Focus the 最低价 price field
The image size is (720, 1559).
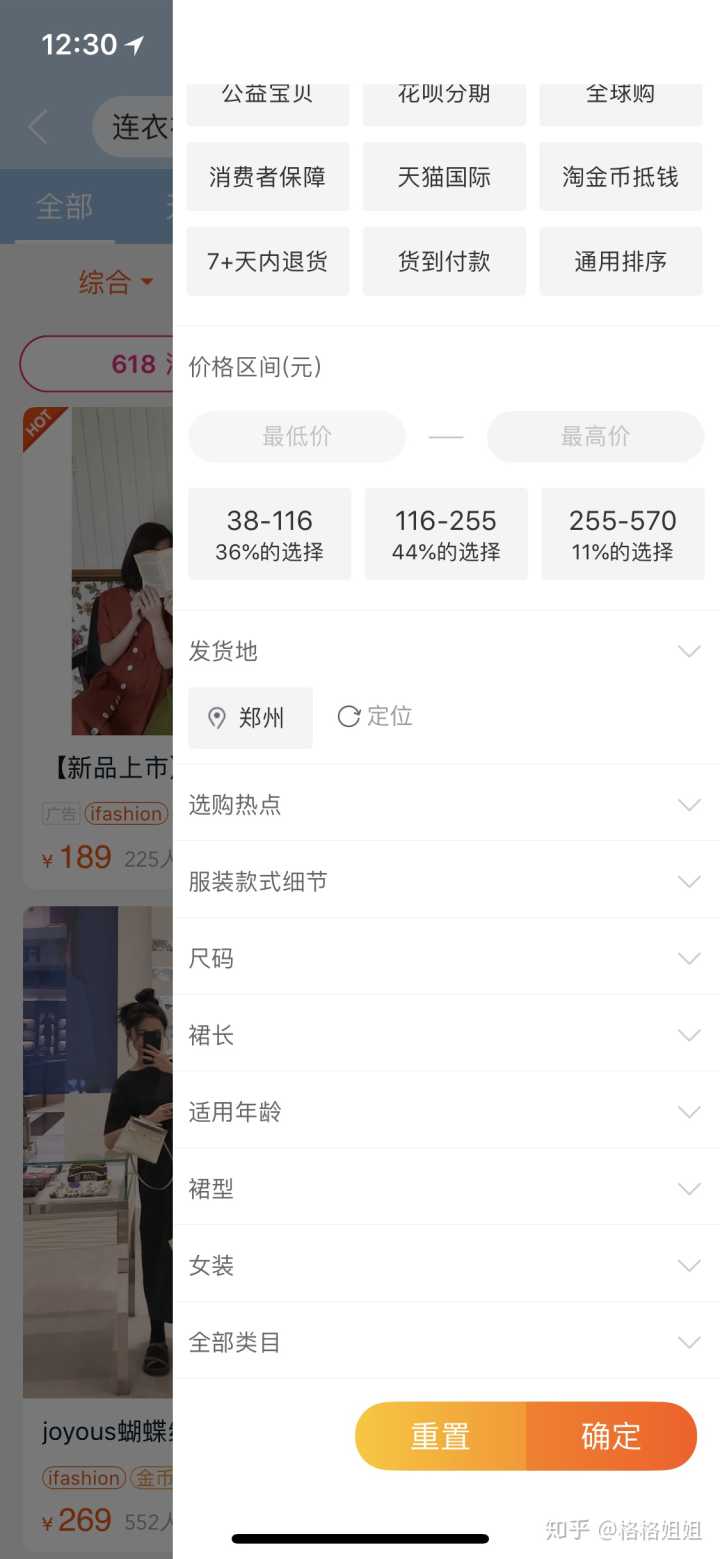297,436
